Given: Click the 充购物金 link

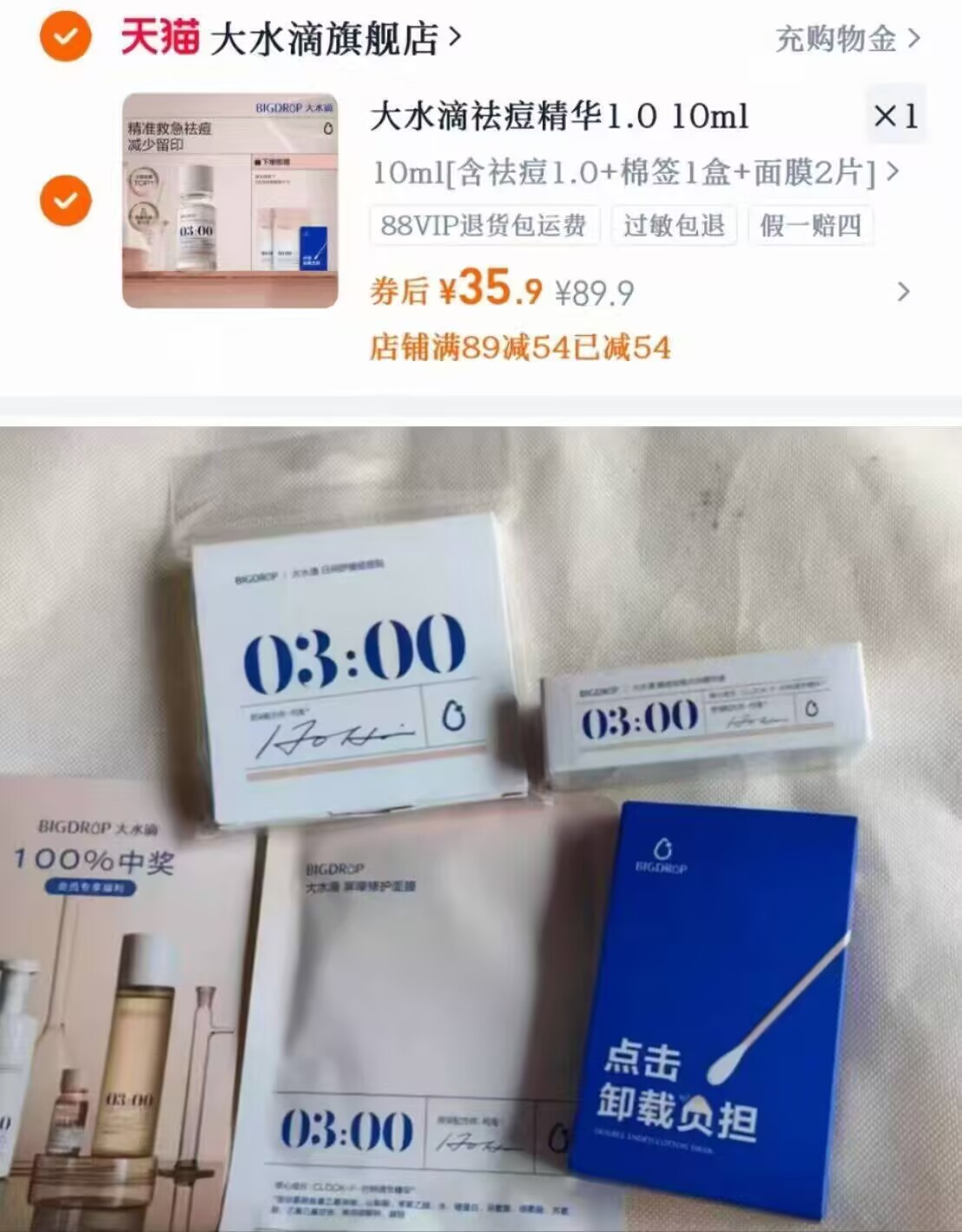Looking at the screenshot, I should point(835,38).
